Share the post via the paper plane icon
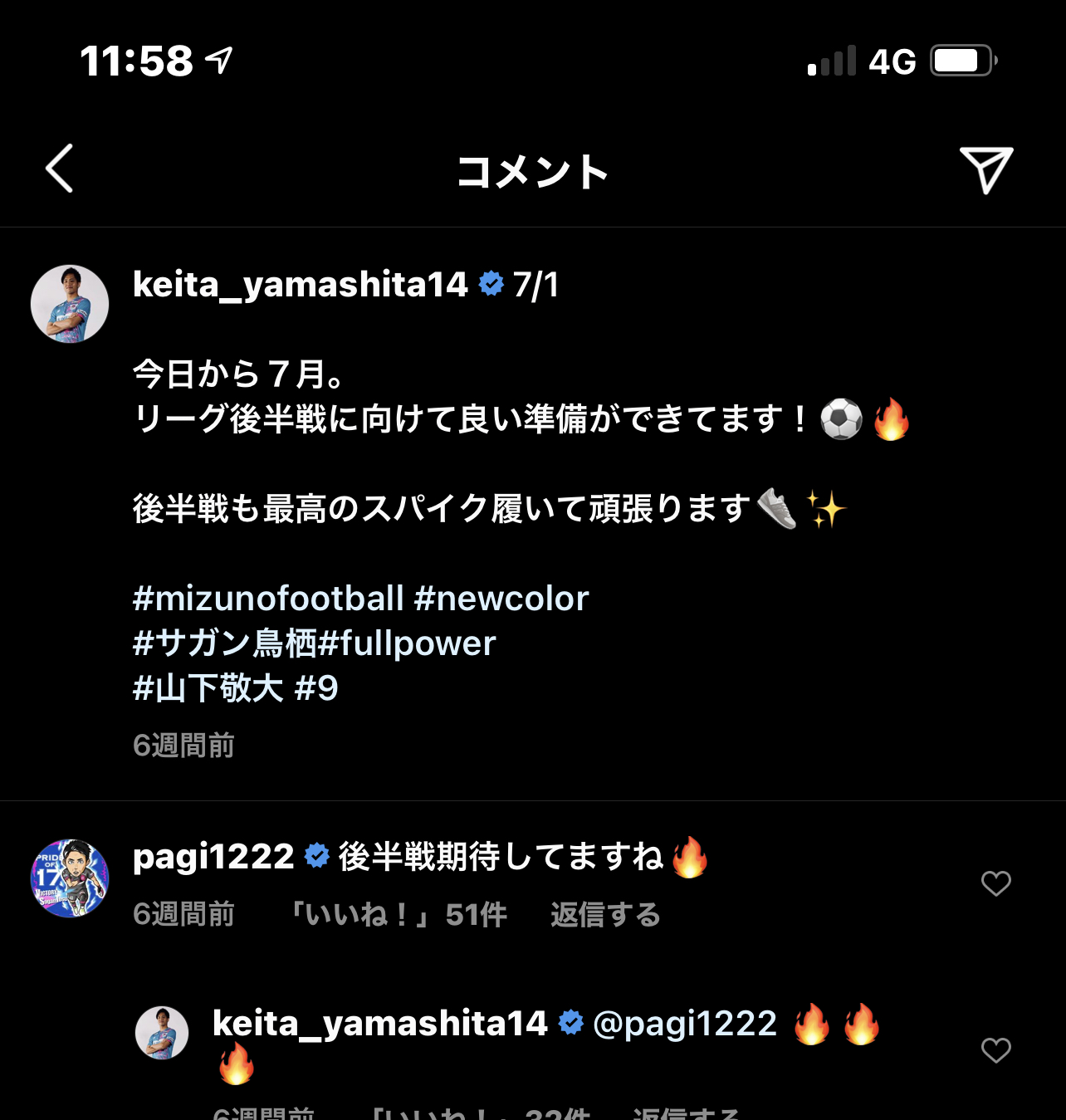The image size is (1066, 1120). coord(986,169)
